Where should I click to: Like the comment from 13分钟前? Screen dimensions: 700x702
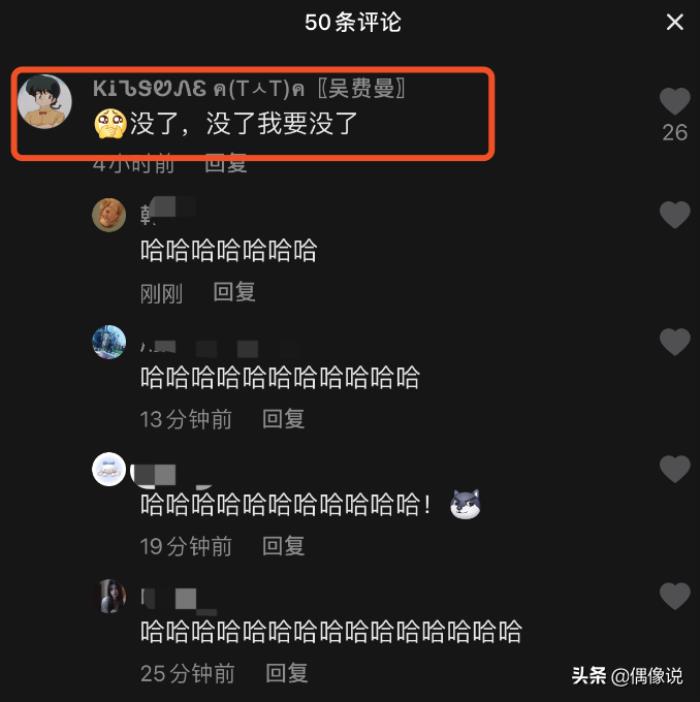[x=675, y=342]
